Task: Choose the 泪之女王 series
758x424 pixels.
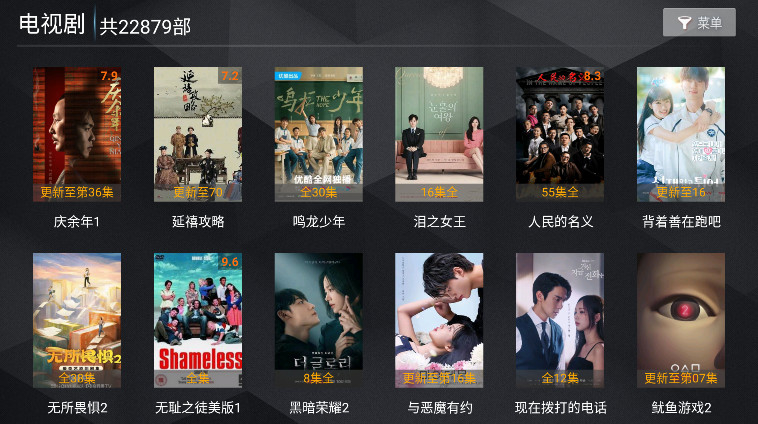Action: tap(439, 134)
